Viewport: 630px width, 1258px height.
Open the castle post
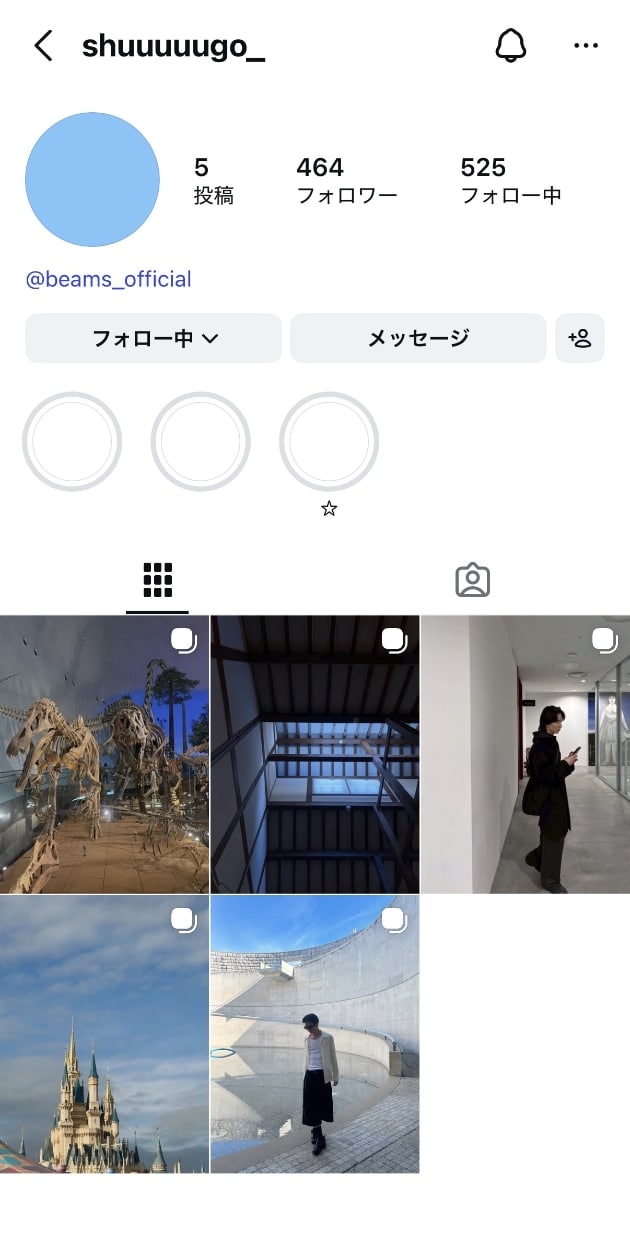coord(104,1034)
